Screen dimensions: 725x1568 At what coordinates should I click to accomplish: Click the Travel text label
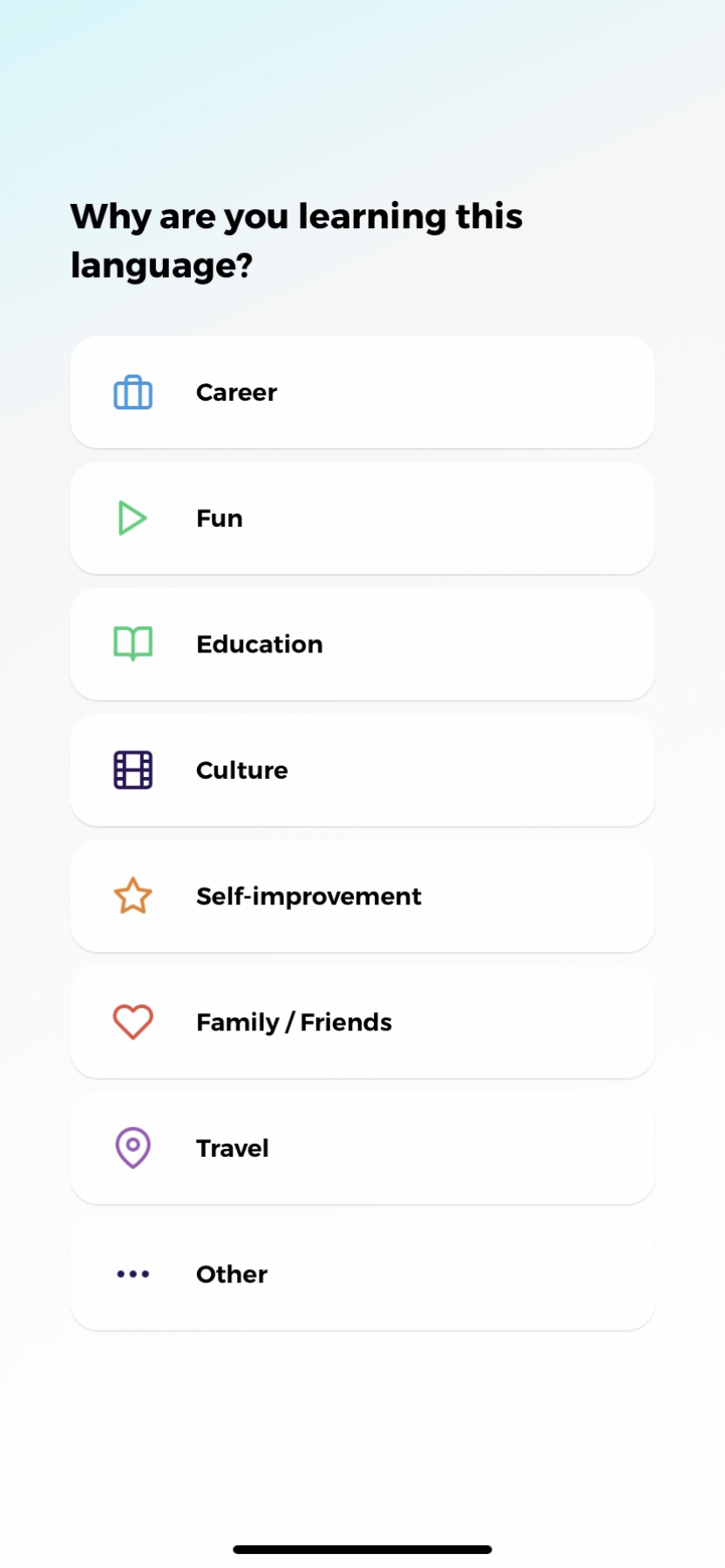[x=232, y=1147]
